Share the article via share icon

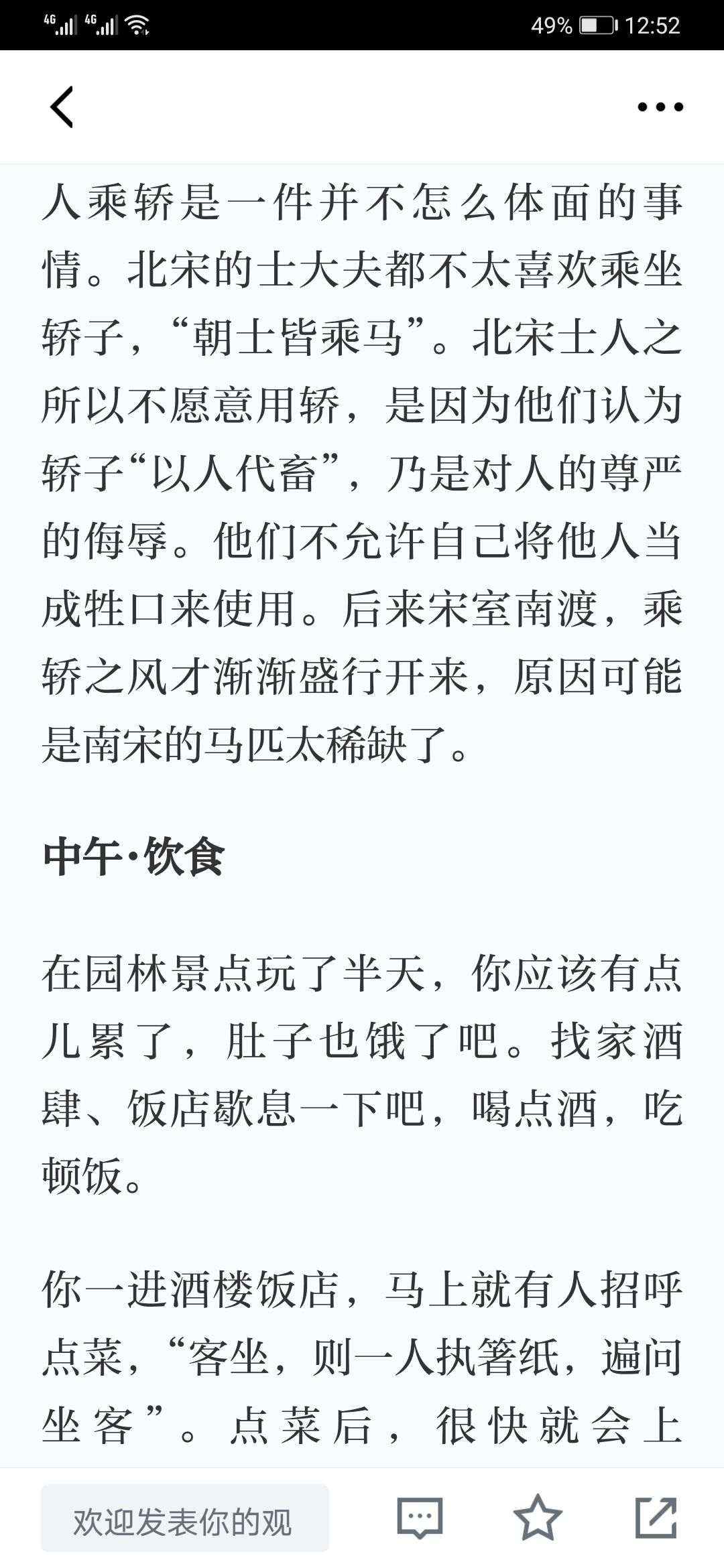point(656,1517)
